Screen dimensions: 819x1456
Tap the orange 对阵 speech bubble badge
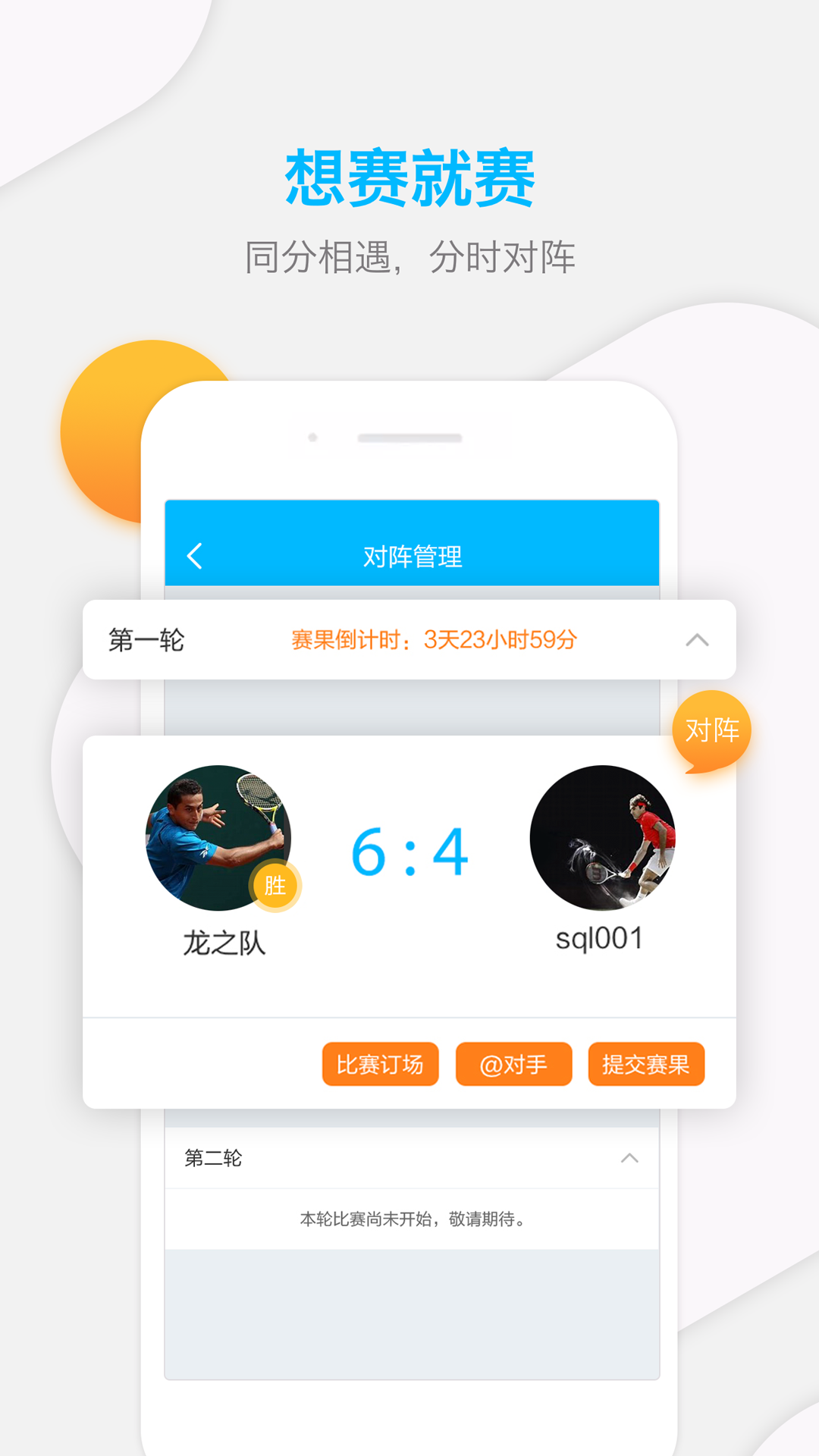(x=711, y=728)
